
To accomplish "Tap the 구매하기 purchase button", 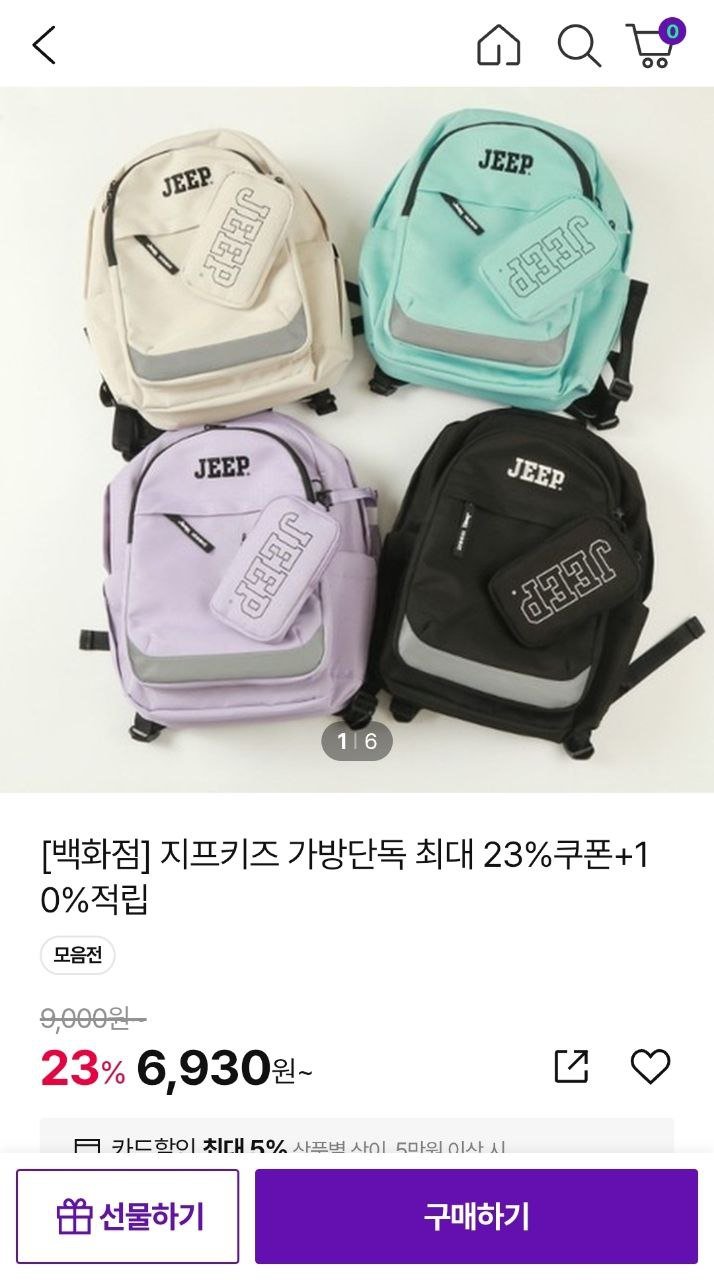I will coord(476,1216).
